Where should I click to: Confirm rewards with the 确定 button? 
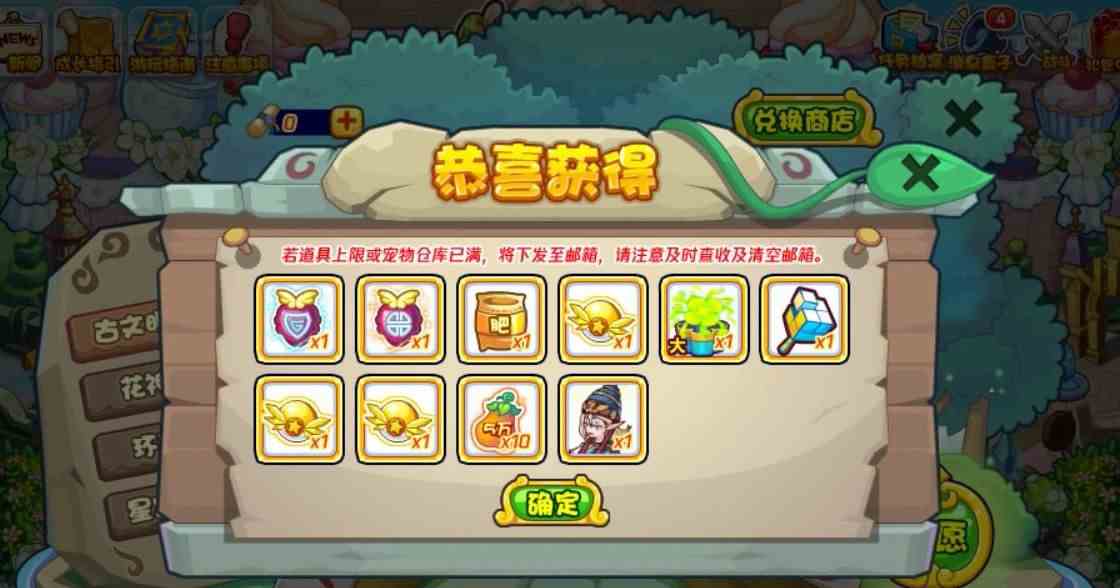551,504
